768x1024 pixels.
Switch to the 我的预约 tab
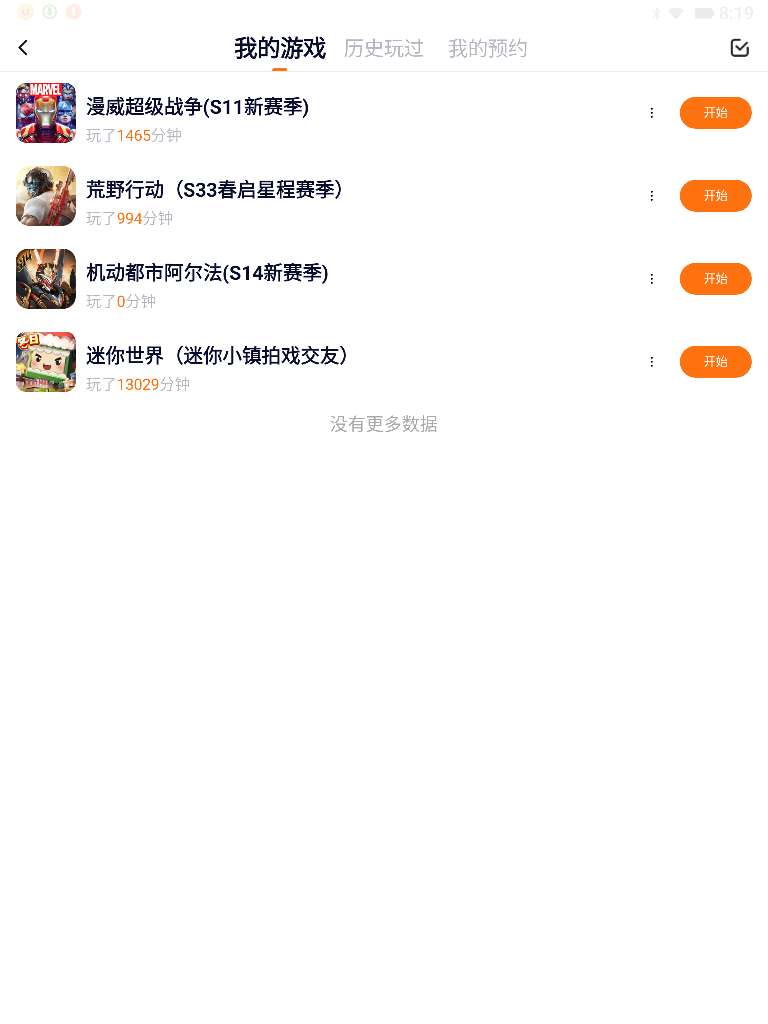(487, 48)
